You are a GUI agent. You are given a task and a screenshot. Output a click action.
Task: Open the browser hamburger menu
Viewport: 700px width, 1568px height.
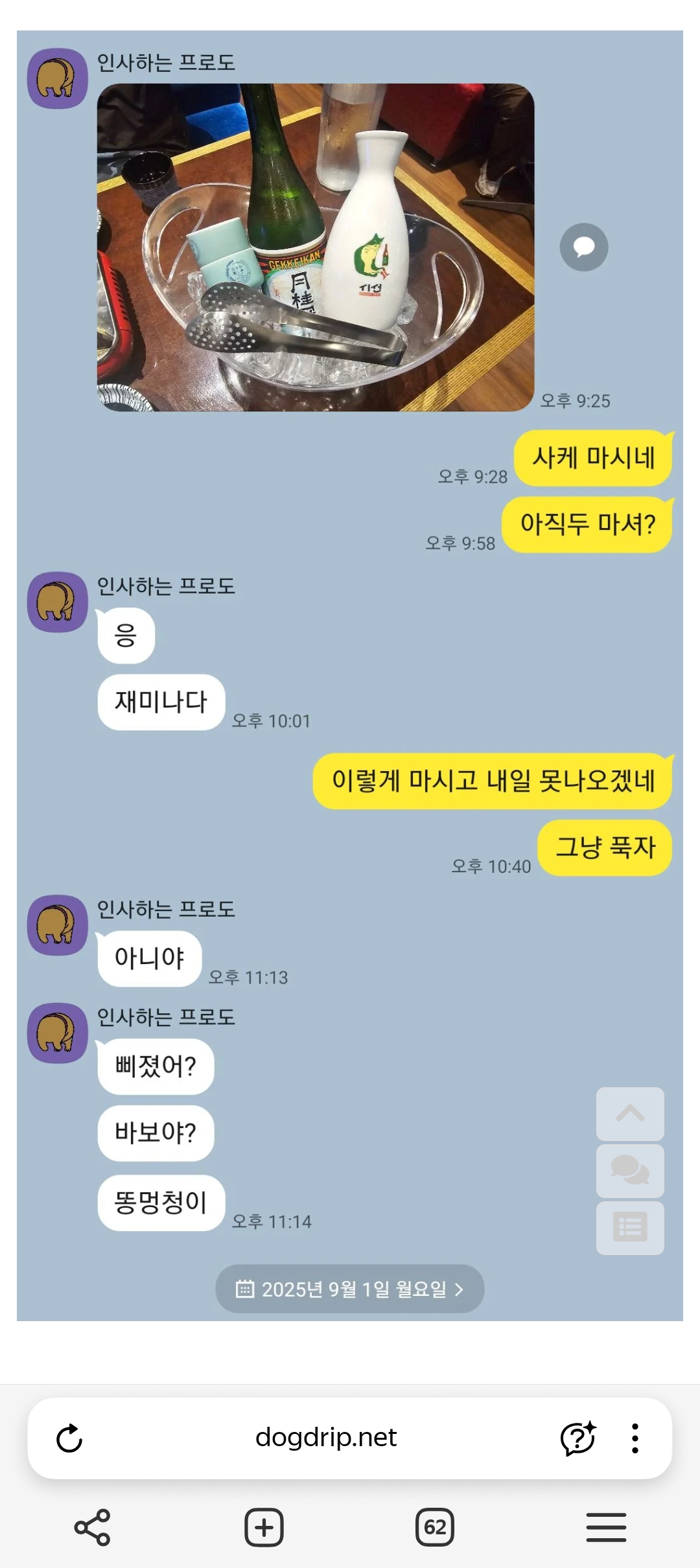606,1527
